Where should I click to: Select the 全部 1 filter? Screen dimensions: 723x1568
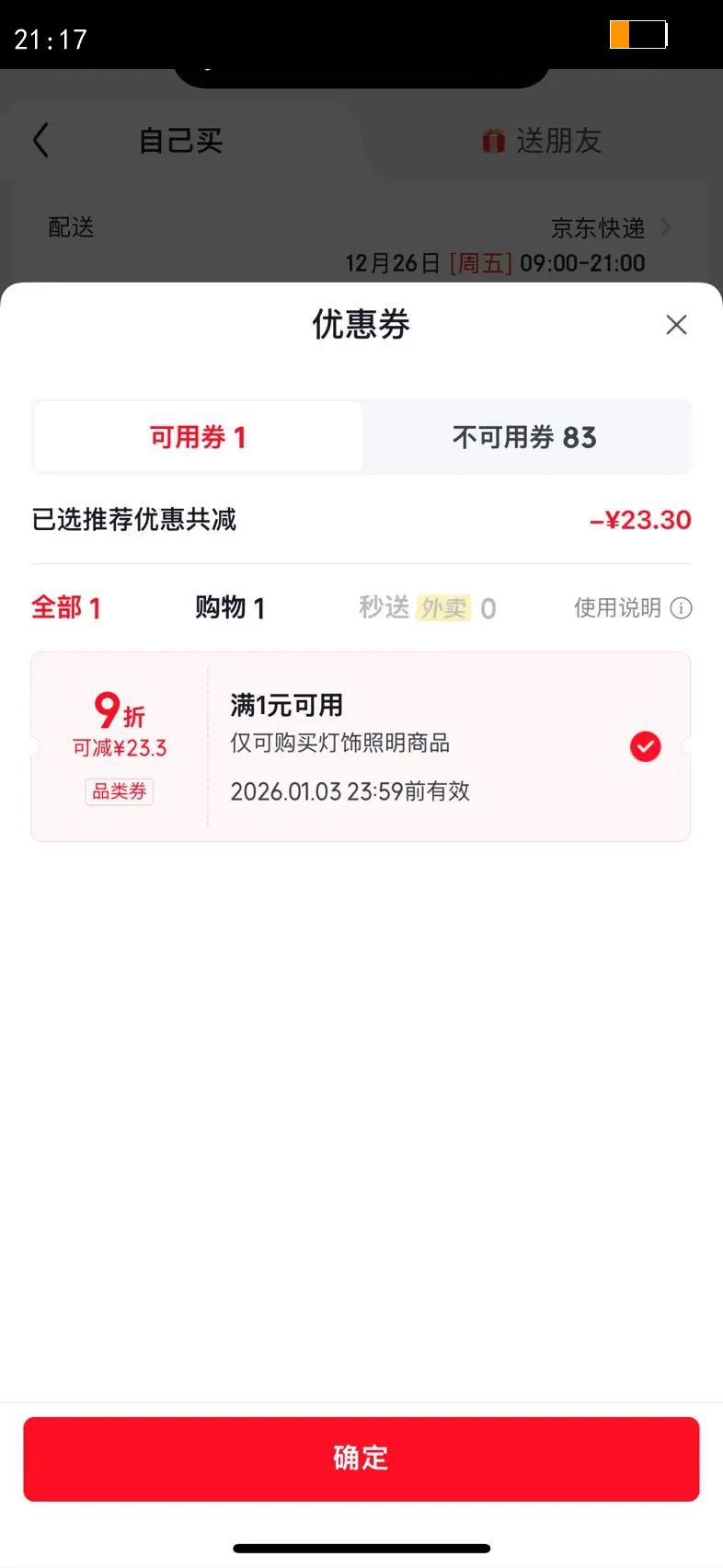[65, 608]
